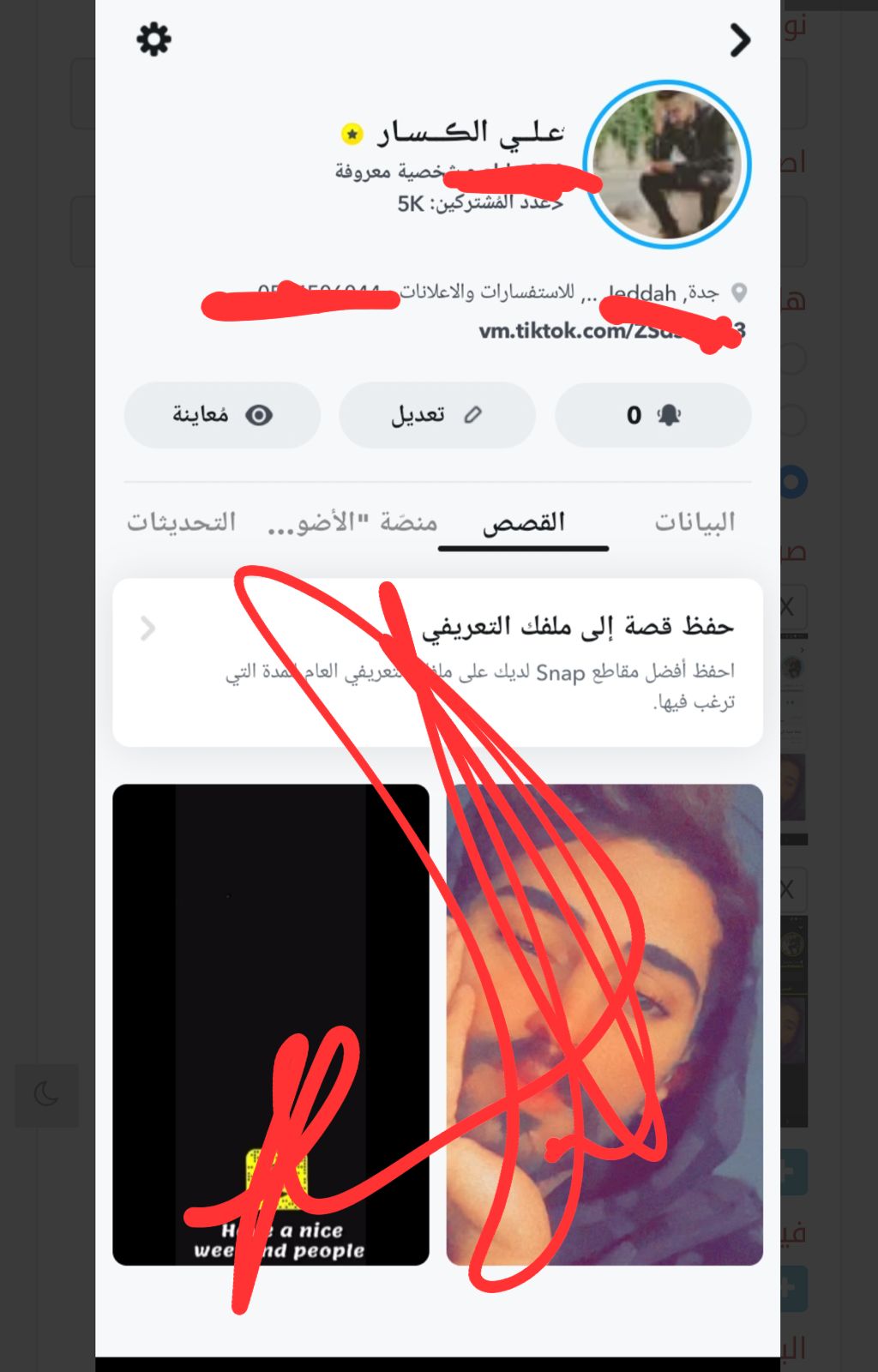
Task: Tap the forward arrow at top right
Action: coord(739,39)
